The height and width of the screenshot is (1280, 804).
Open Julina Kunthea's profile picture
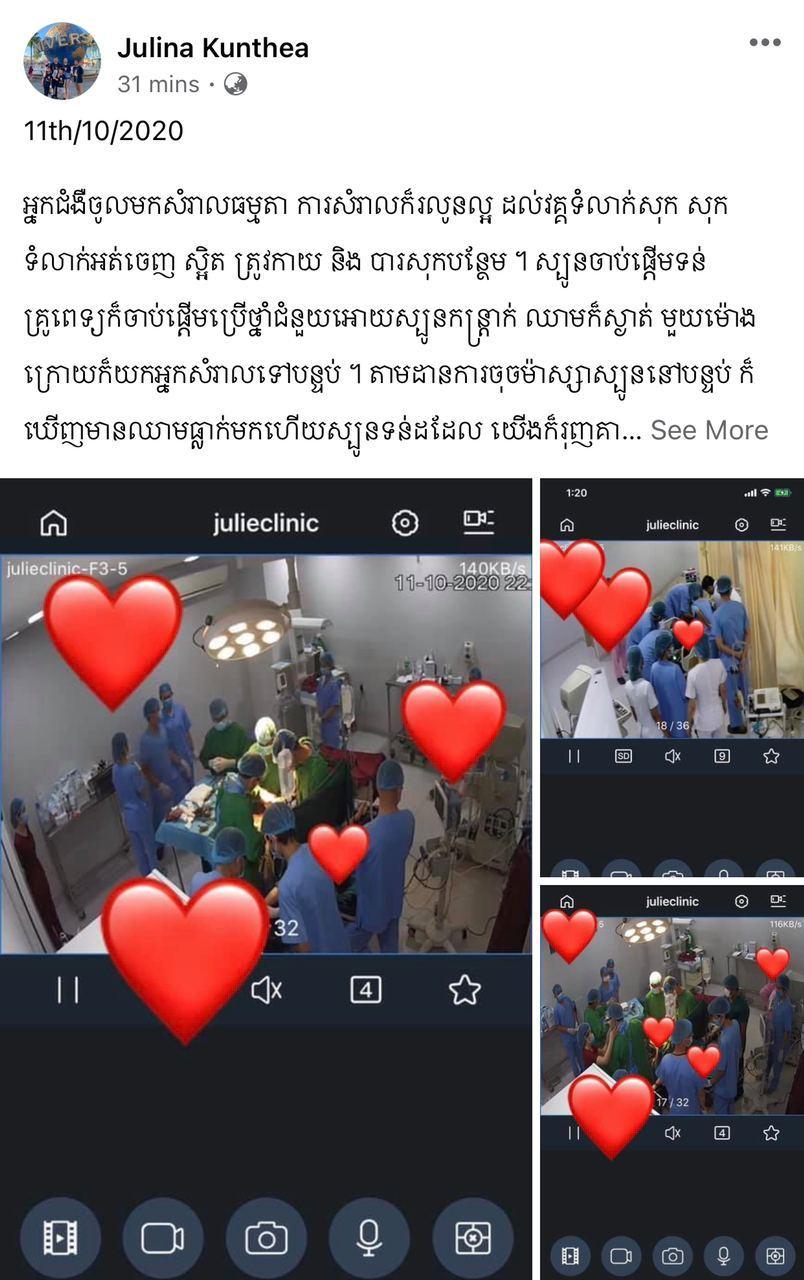coord(62,61)
